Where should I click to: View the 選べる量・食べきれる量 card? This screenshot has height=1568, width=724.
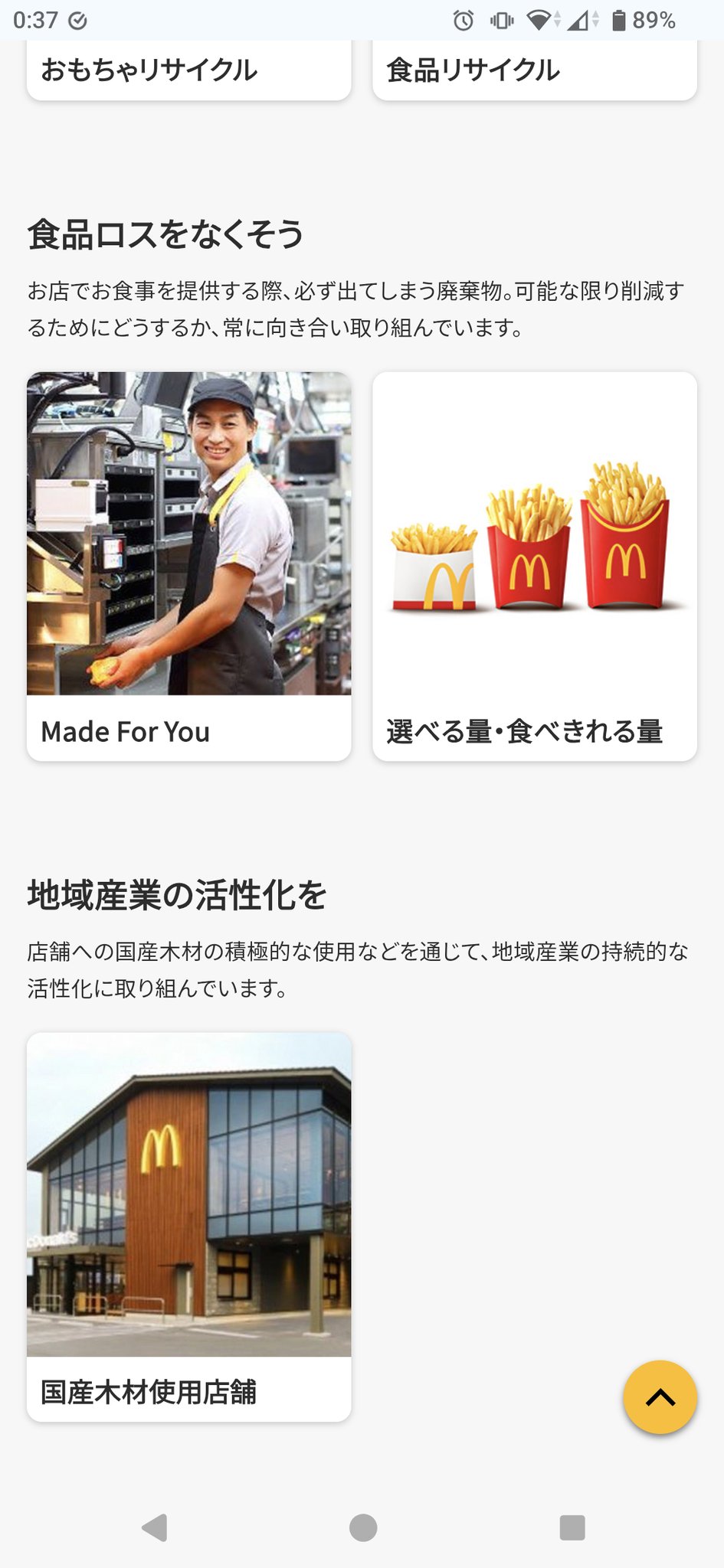(534, 567)
